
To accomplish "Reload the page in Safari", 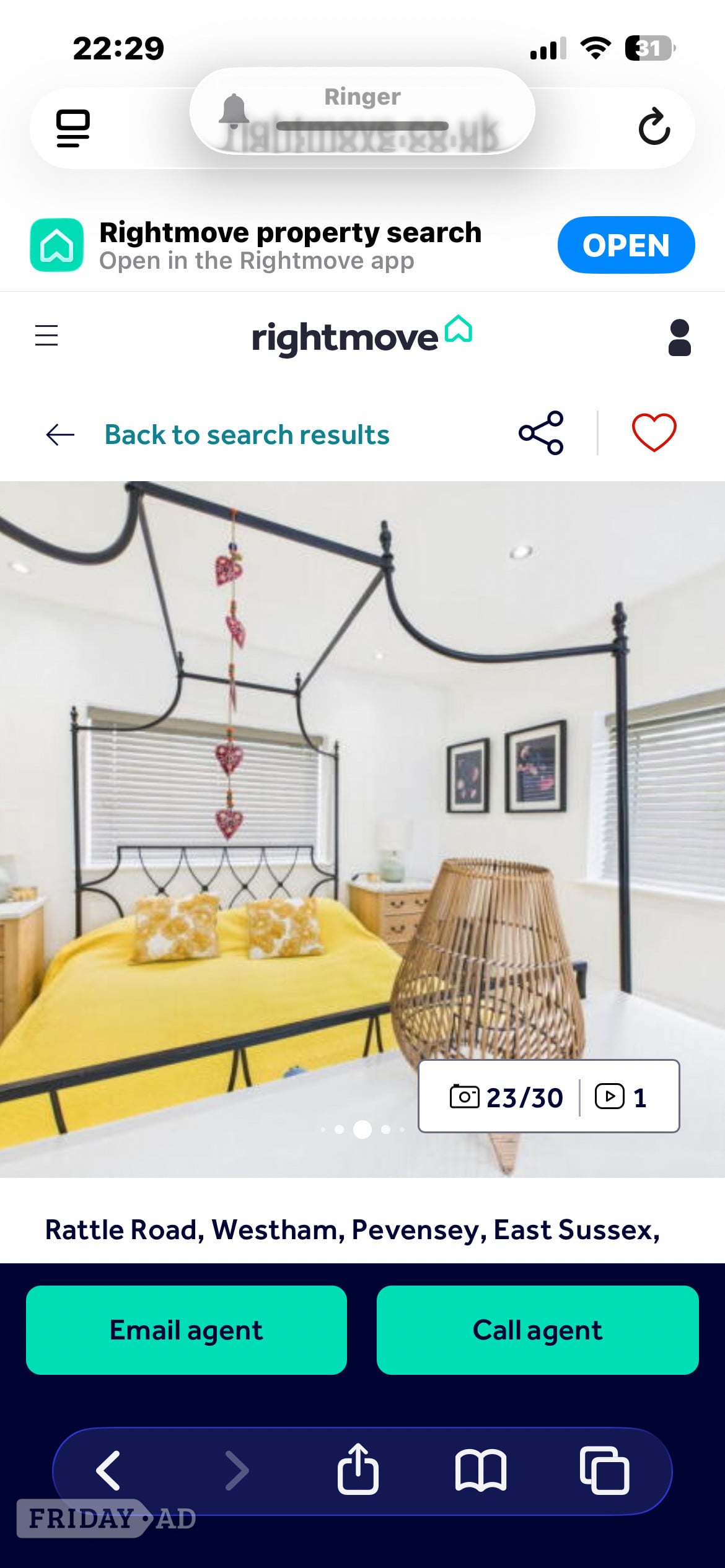I will 654,127.
